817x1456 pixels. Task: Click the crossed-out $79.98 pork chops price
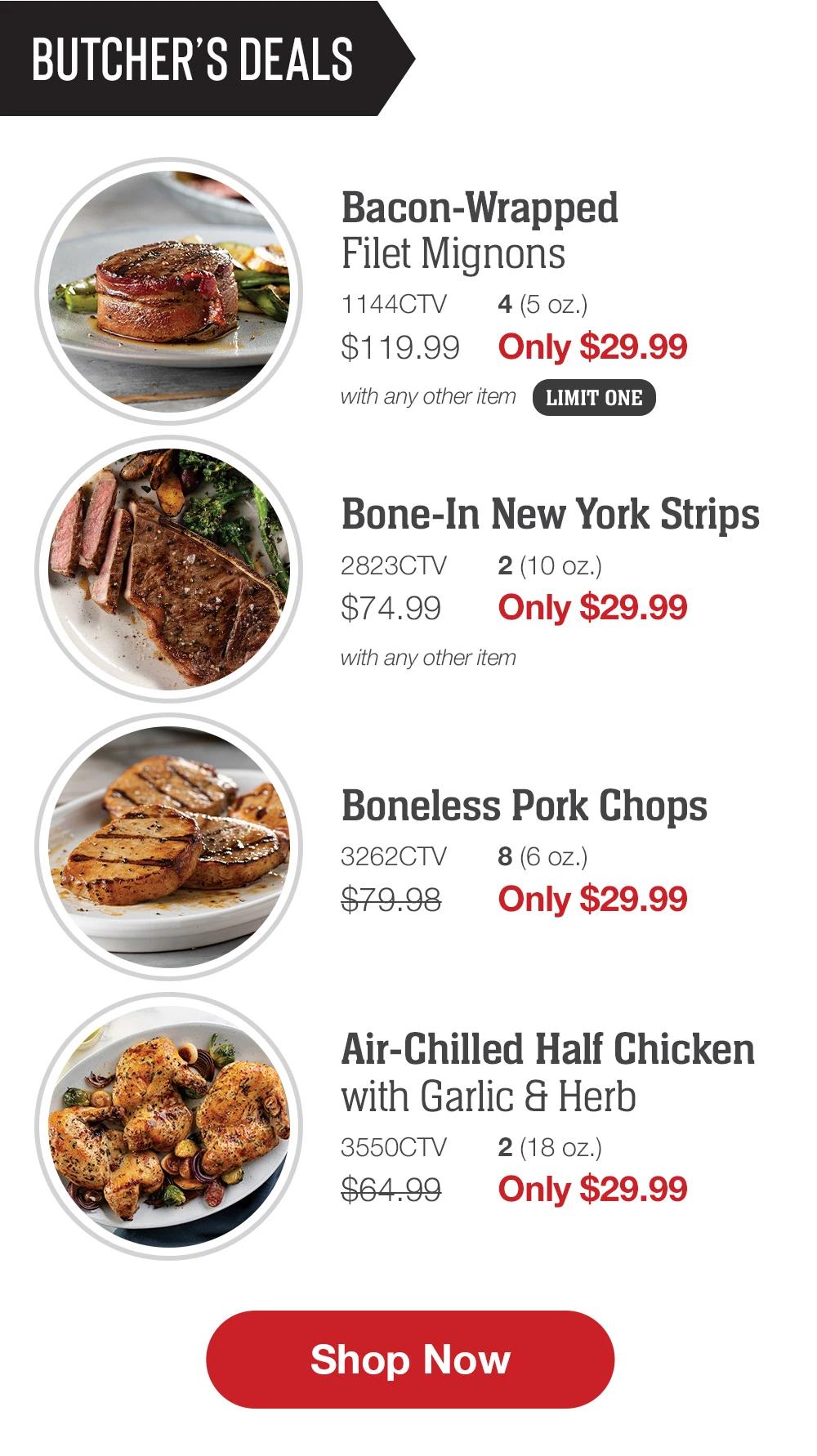(391, 897)
